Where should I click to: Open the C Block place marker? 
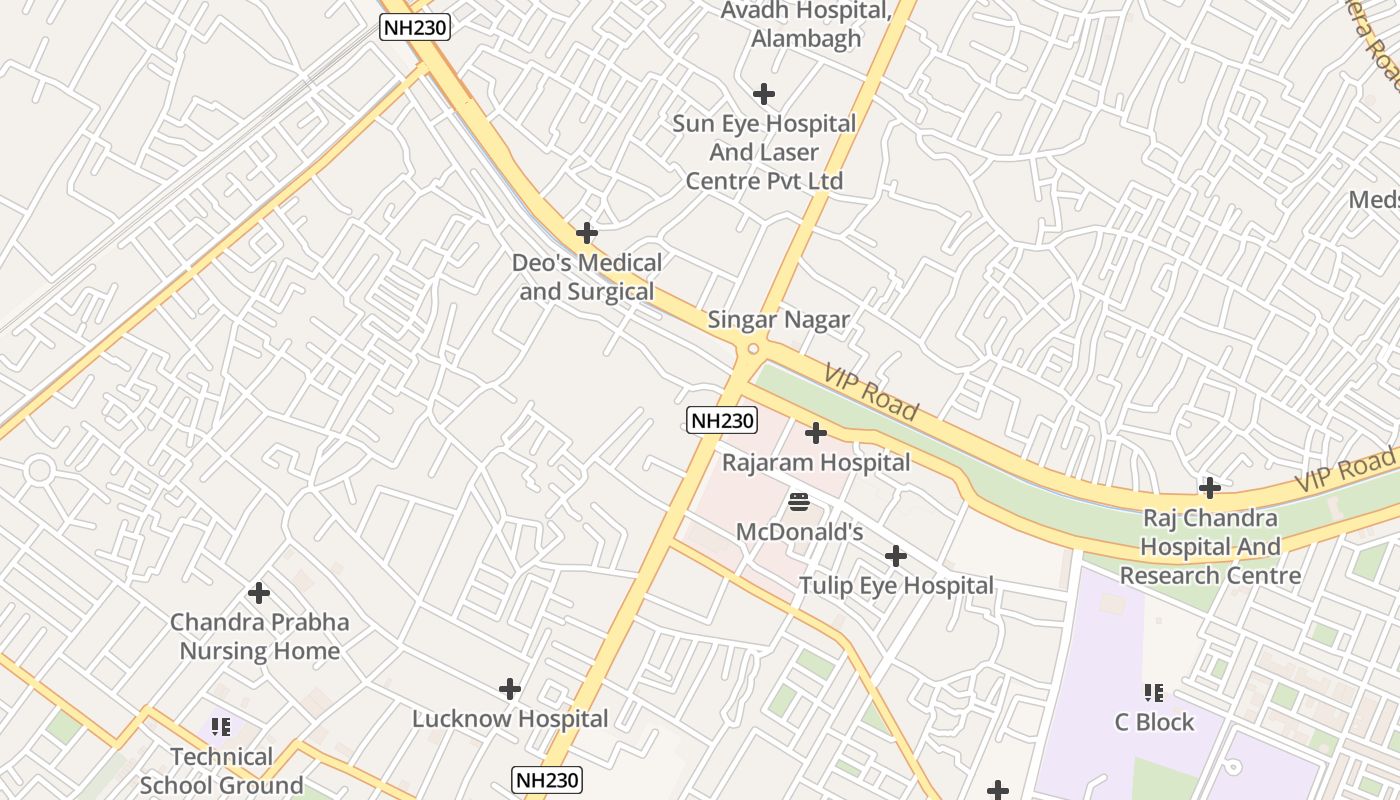coord(1154,693)
